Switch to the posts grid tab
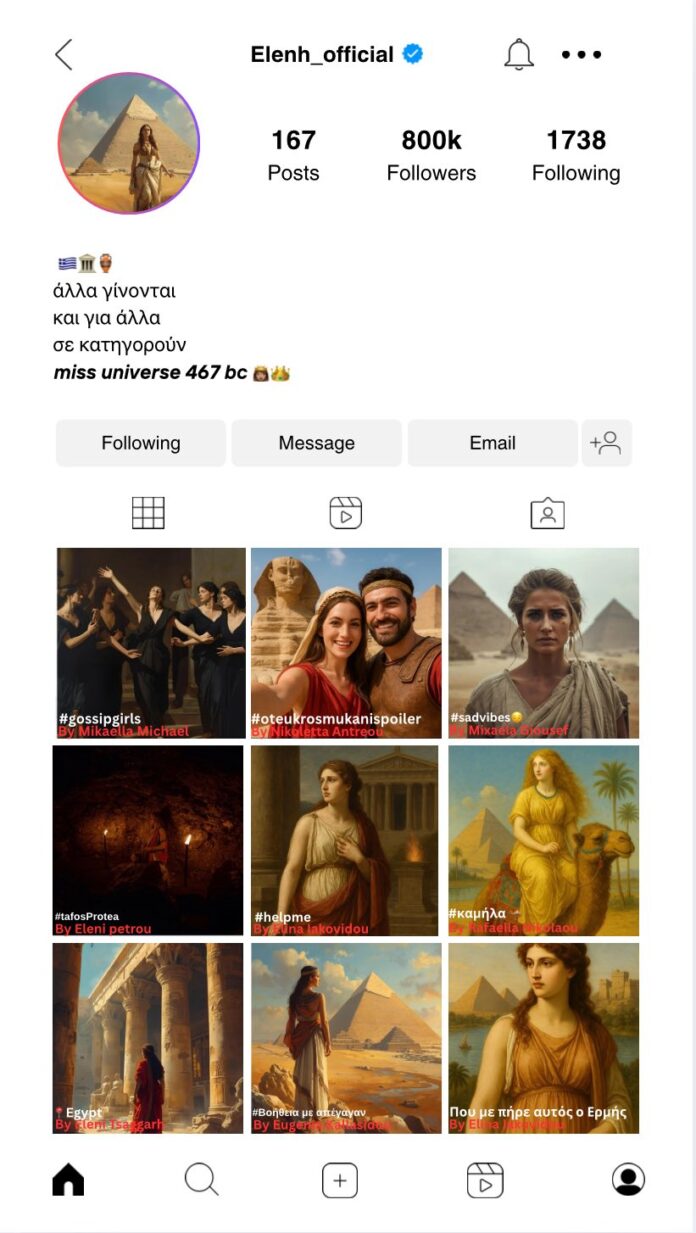 [148, 513]
